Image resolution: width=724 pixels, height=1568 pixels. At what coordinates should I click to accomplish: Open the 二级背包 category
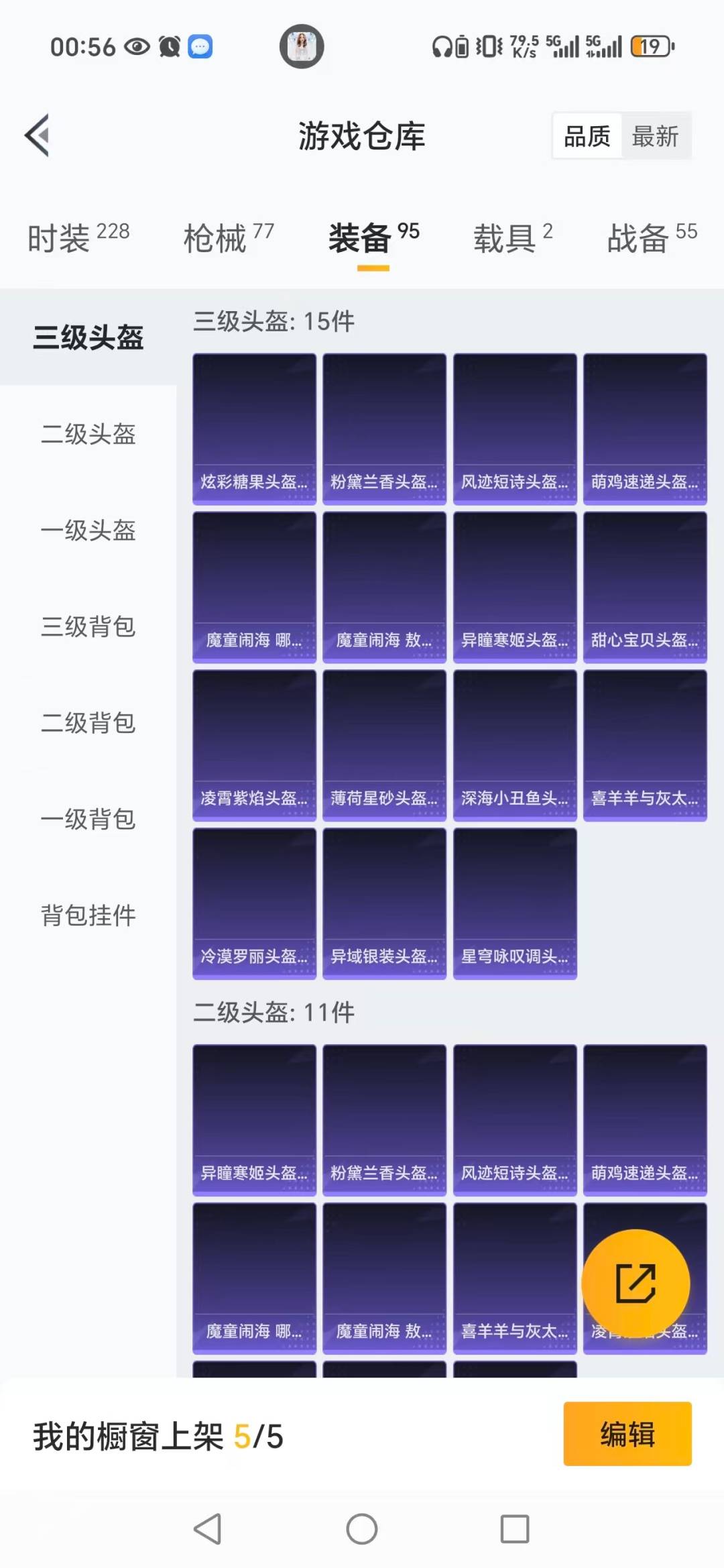click(87, 724)
